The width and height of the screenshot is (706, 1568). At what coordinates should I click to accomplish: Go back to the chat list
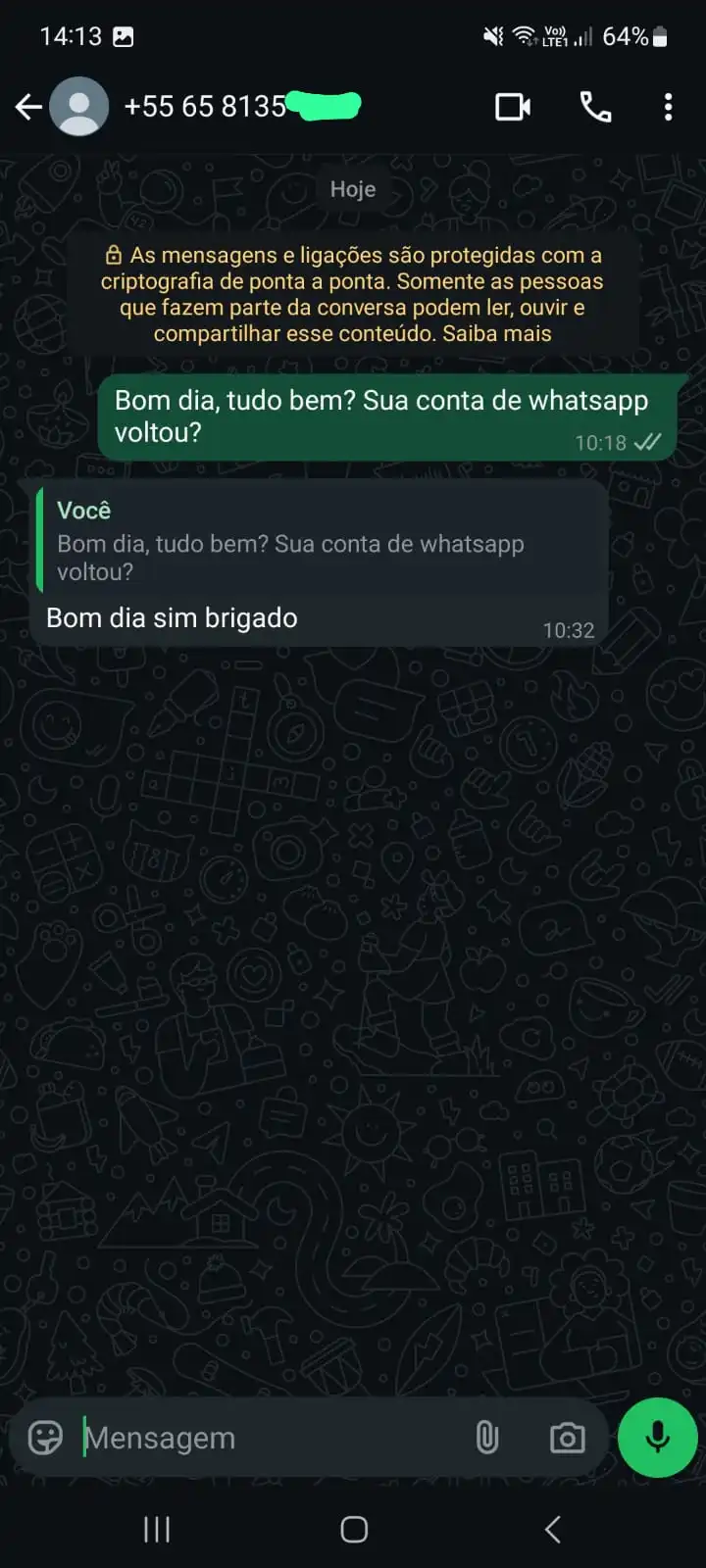28,107
